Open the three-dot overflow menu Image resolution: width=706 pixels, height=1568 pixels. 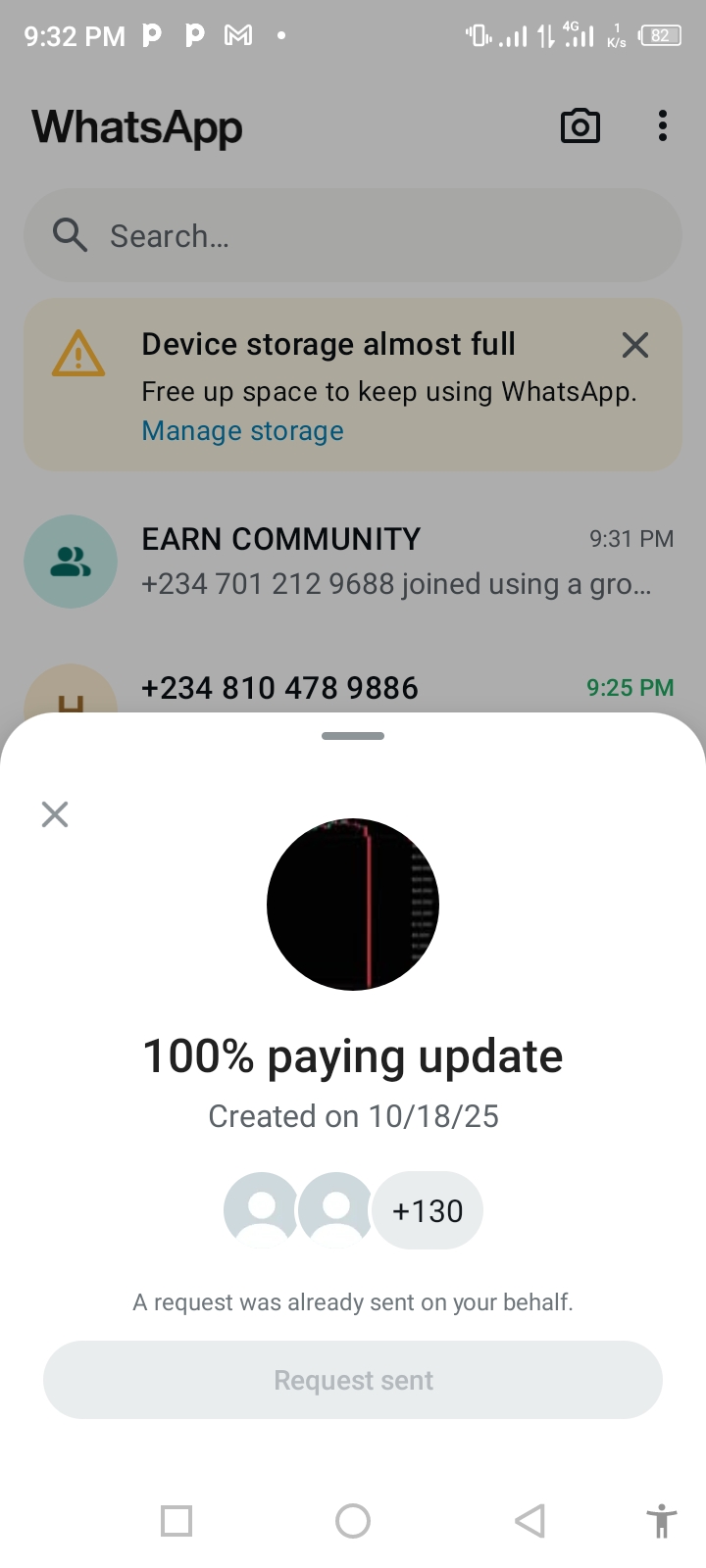click(663, 126)
